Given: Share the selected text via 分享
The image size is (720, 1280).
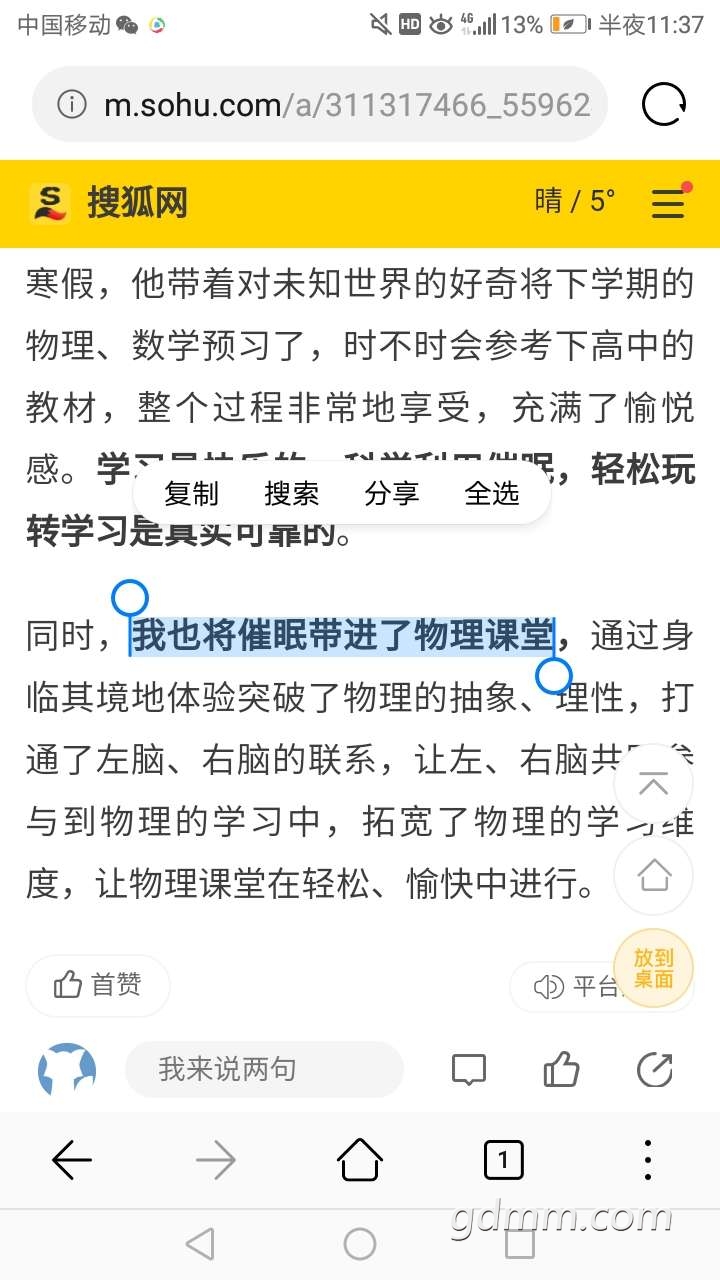Looking at the screenshot, I should pyautogui.click(x=391, y=493).
